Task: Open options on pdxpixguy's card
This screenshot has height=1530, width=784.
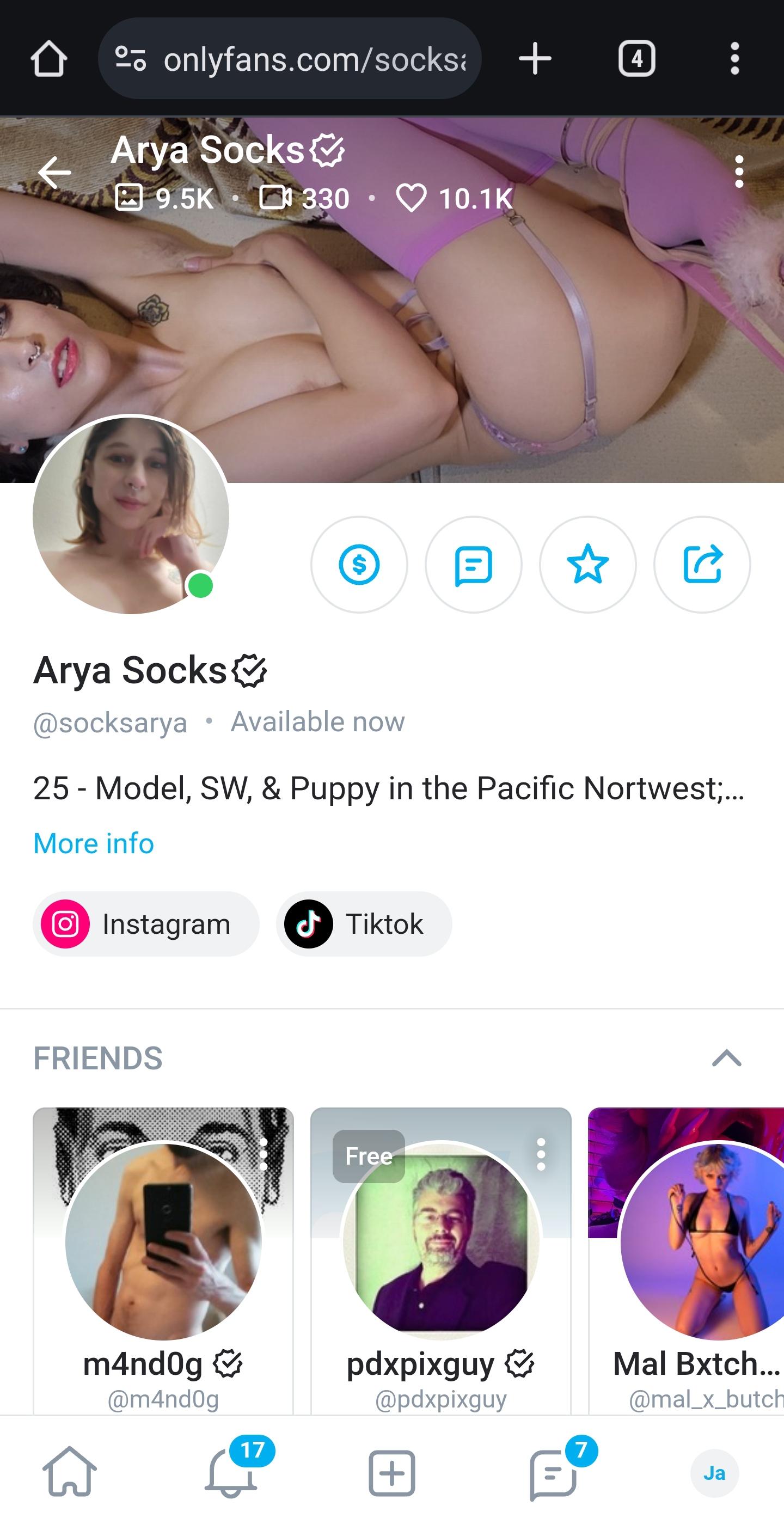Action: pyautogui.click(x=541, y=1155)
